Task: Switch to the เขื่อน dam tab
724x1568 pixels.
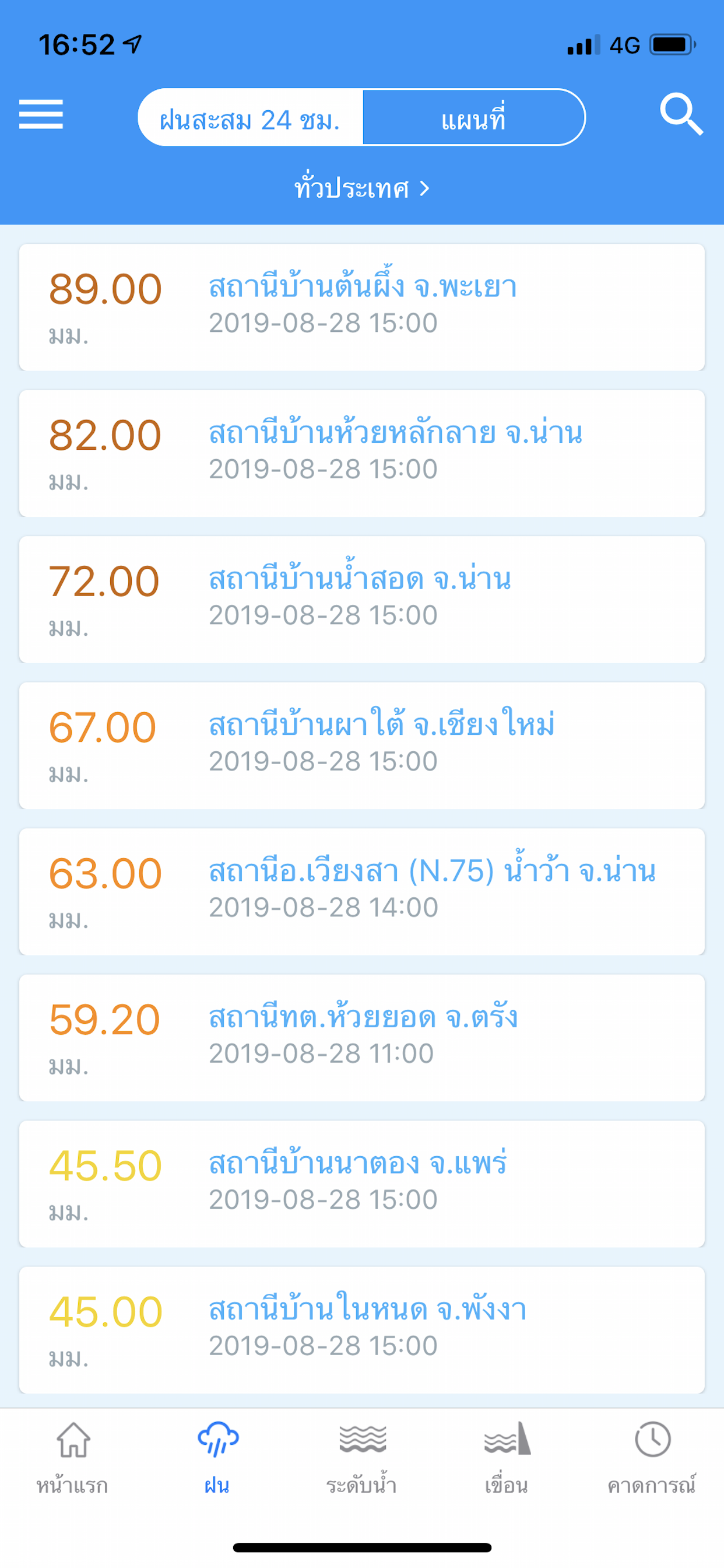Action: click(x=507, y=1458)
